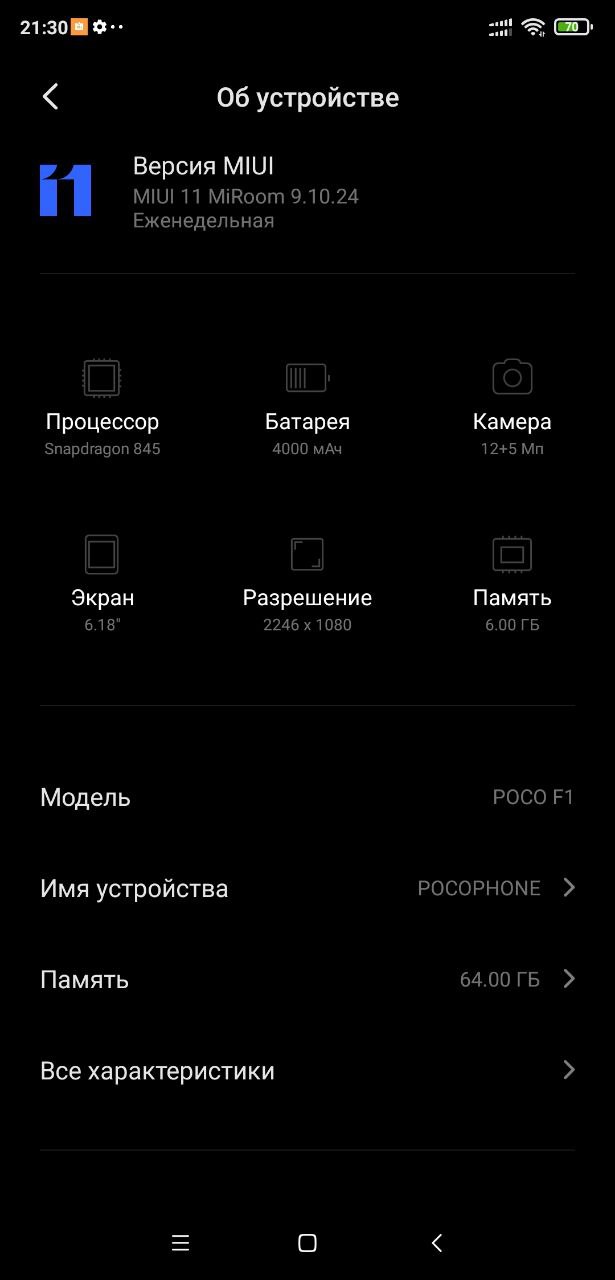Tap the Модель POCO F1 row

pyautogui.click(x=307, y=797)
